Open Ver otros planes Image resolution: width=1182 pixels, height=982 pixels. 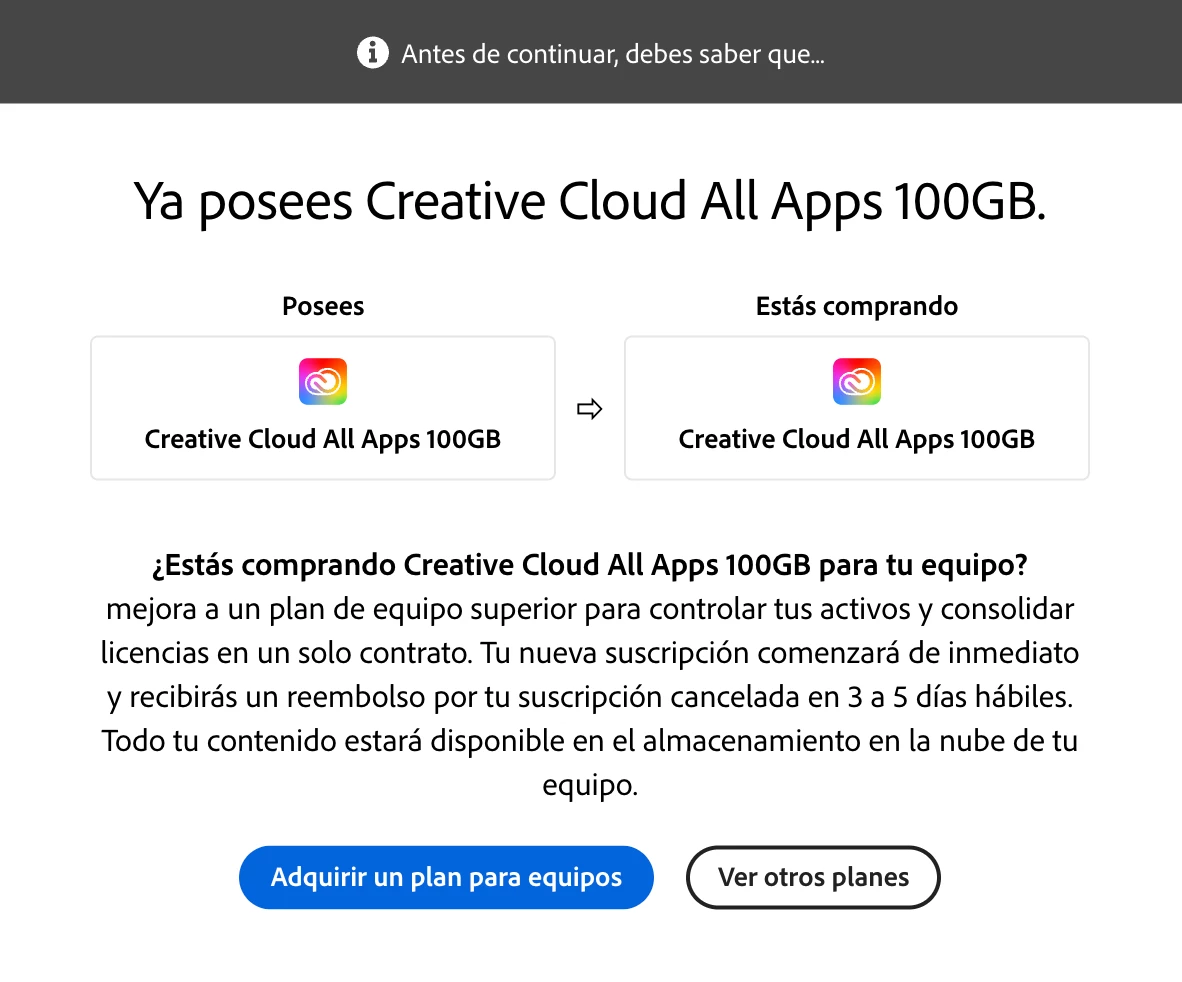[813, 878]
